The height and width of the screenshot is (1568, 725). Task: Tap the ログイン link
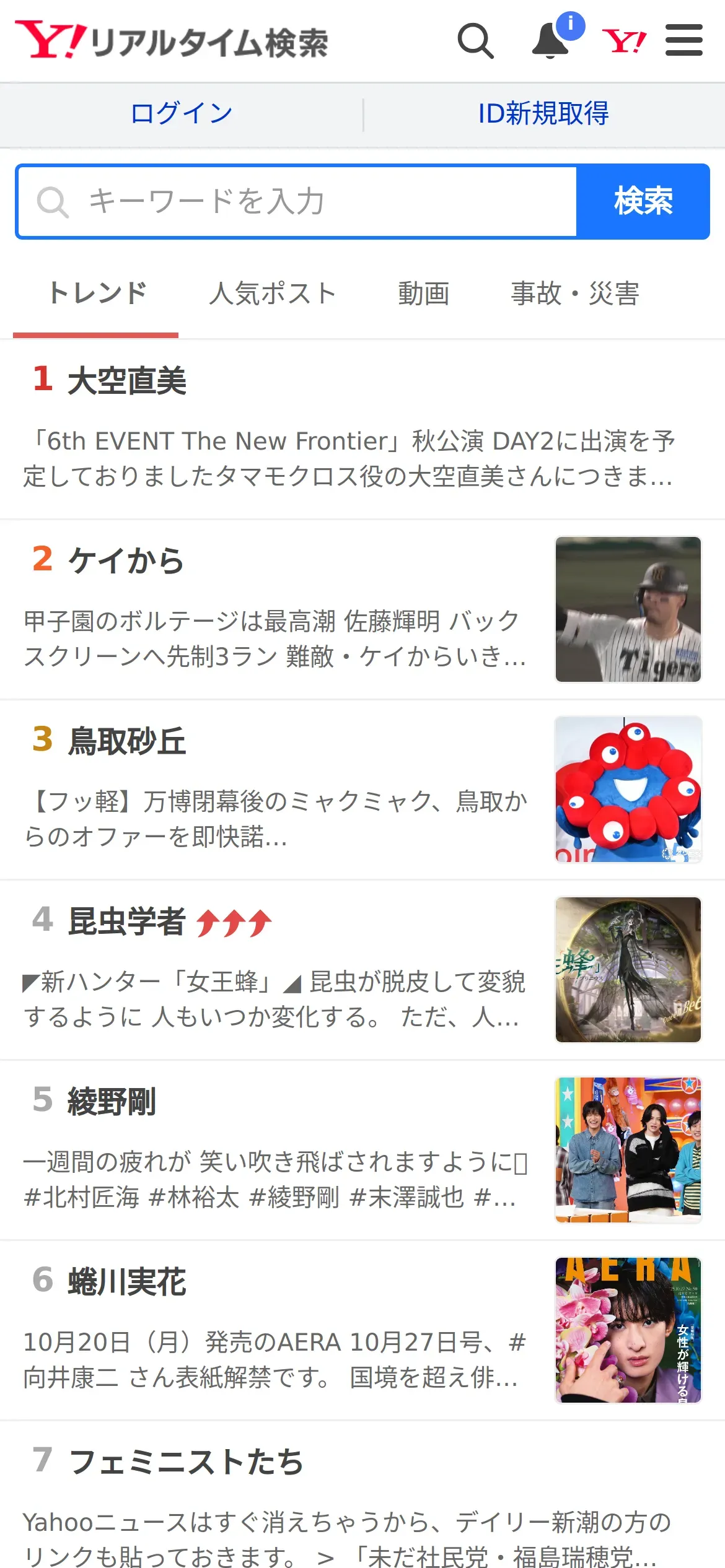tap(182, 114)
